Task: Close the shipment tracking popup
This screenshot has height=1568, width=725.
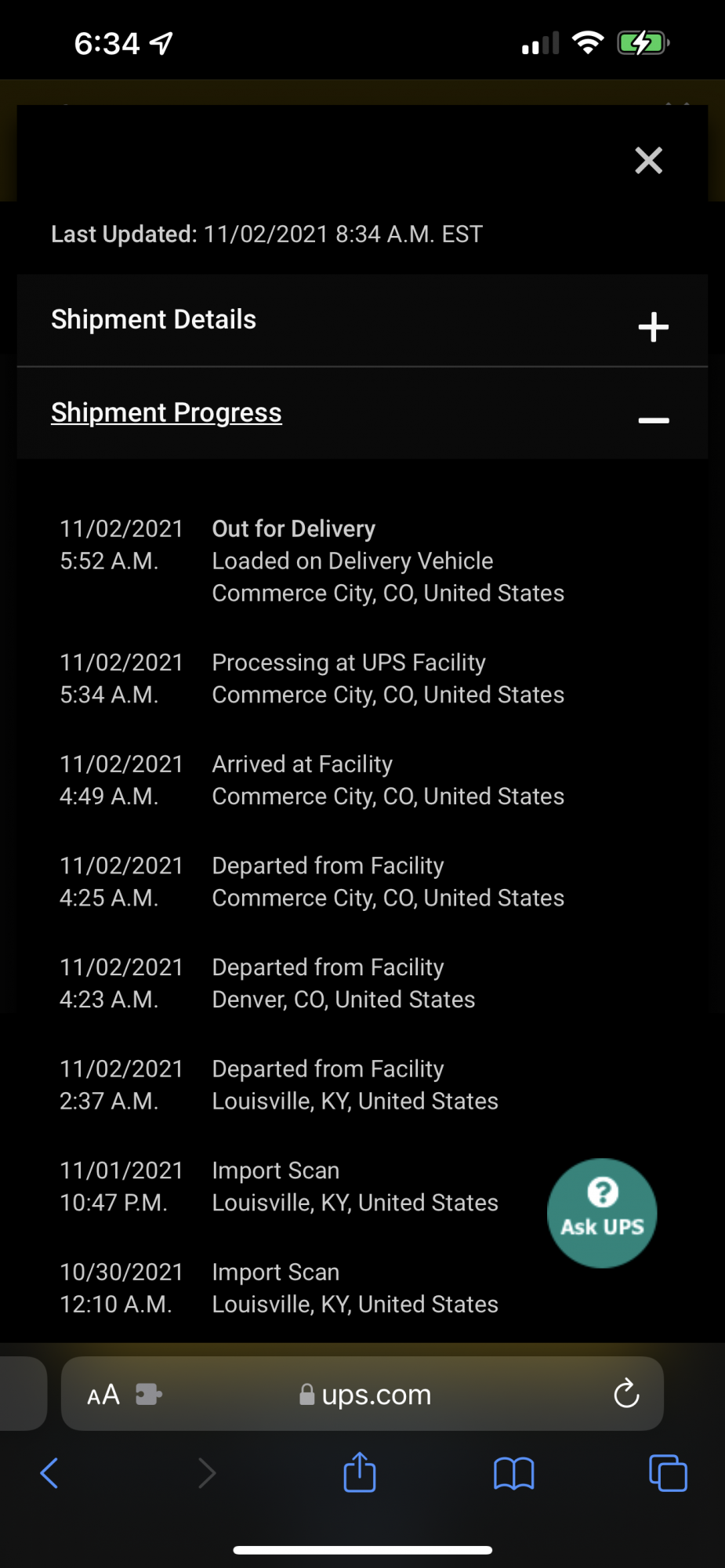Action: coord(648,161)
